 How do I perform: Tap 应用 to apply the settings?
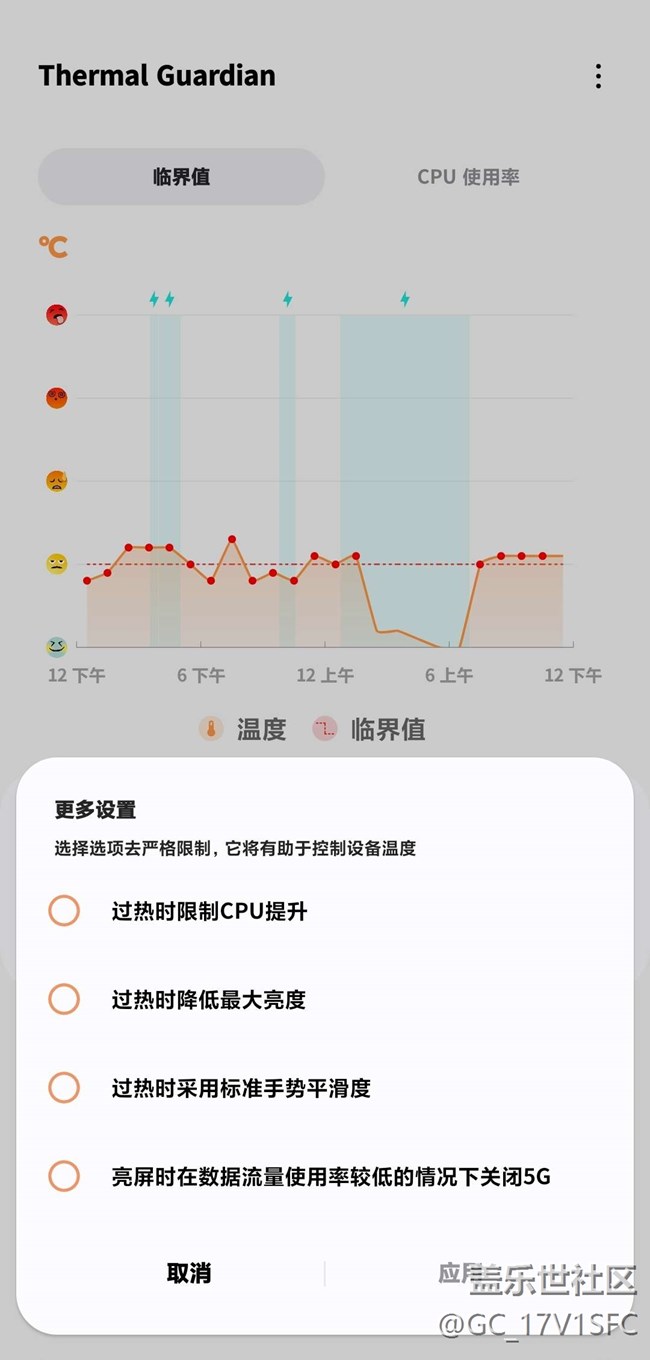[461, 1273]
